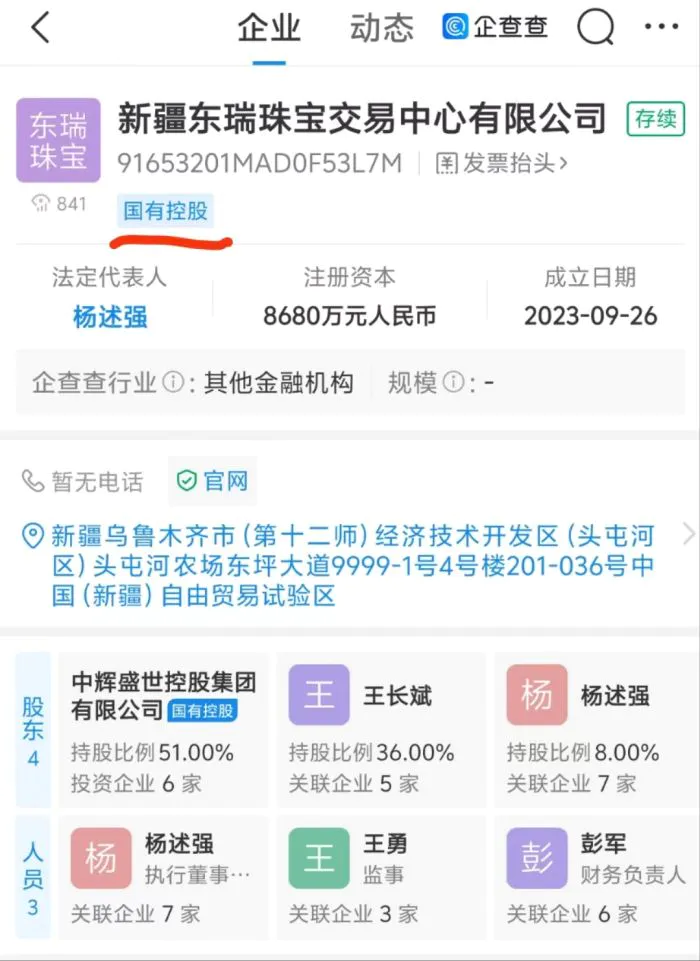Select the 企业 tab
This screenshot has height=961, width=700.
tap(269, 28)
